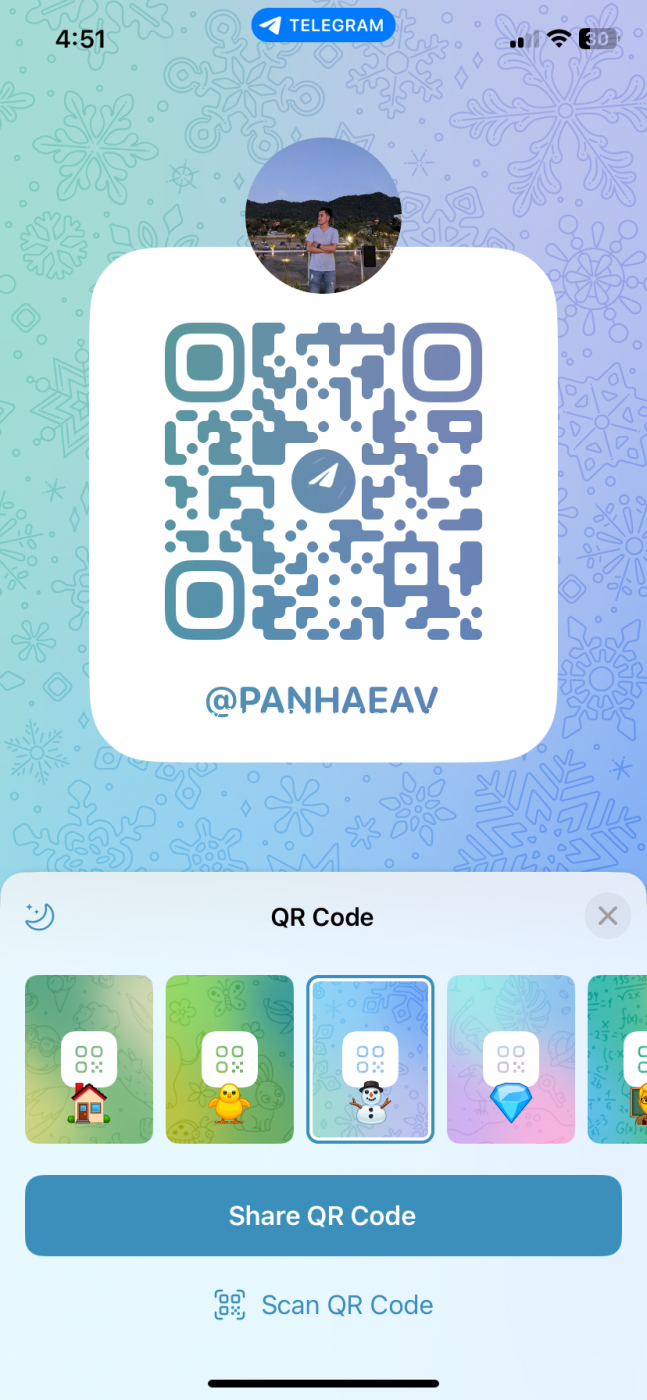Choose the chick QR theme
Image resolution: width=647 pixels, height=1400 pixels.
pos(230,1059)
